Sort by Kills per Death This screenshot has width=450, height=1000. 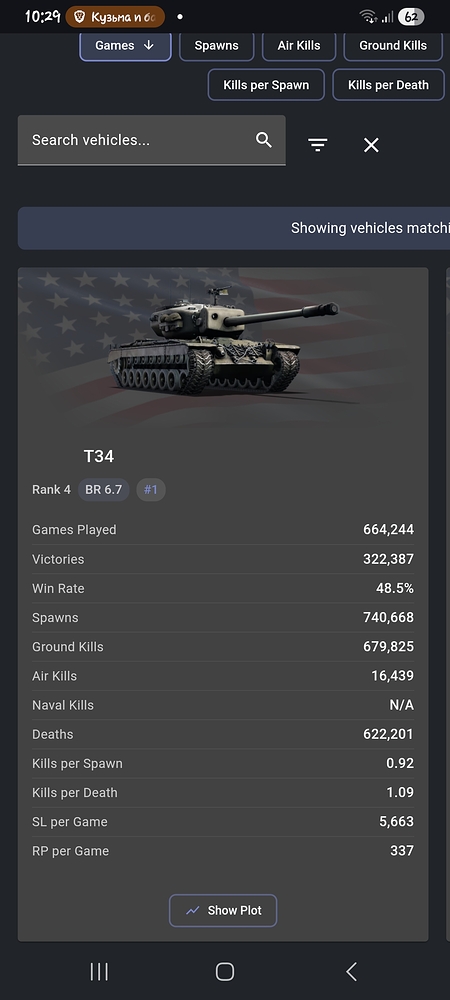pos(388,85)
